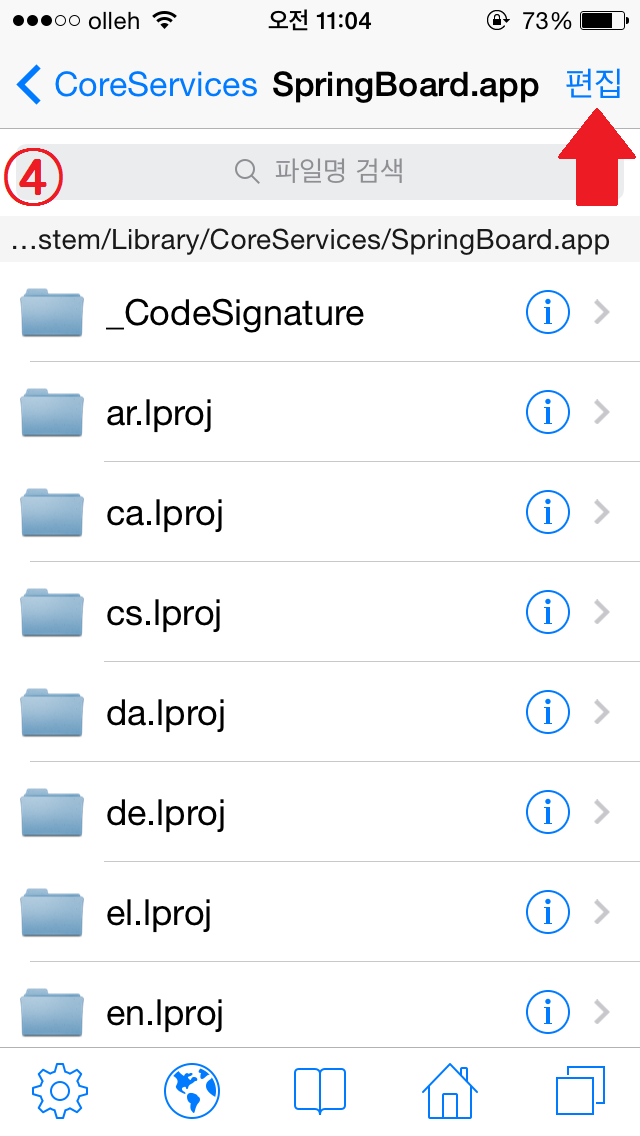Open the el.lproj folder

pos(320,912)
